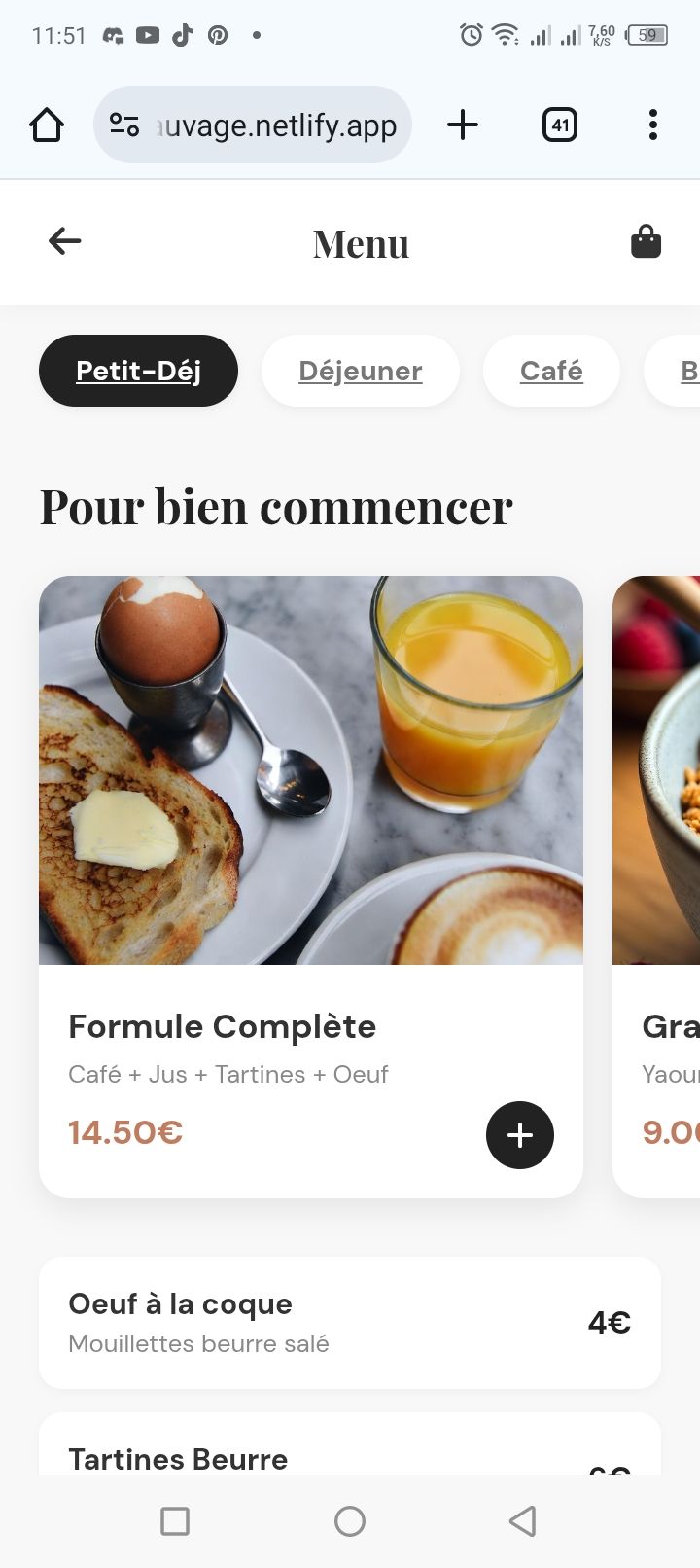700x1568 pixels.
Task: Open the browser overflow menu
Action: click(652, 125)
